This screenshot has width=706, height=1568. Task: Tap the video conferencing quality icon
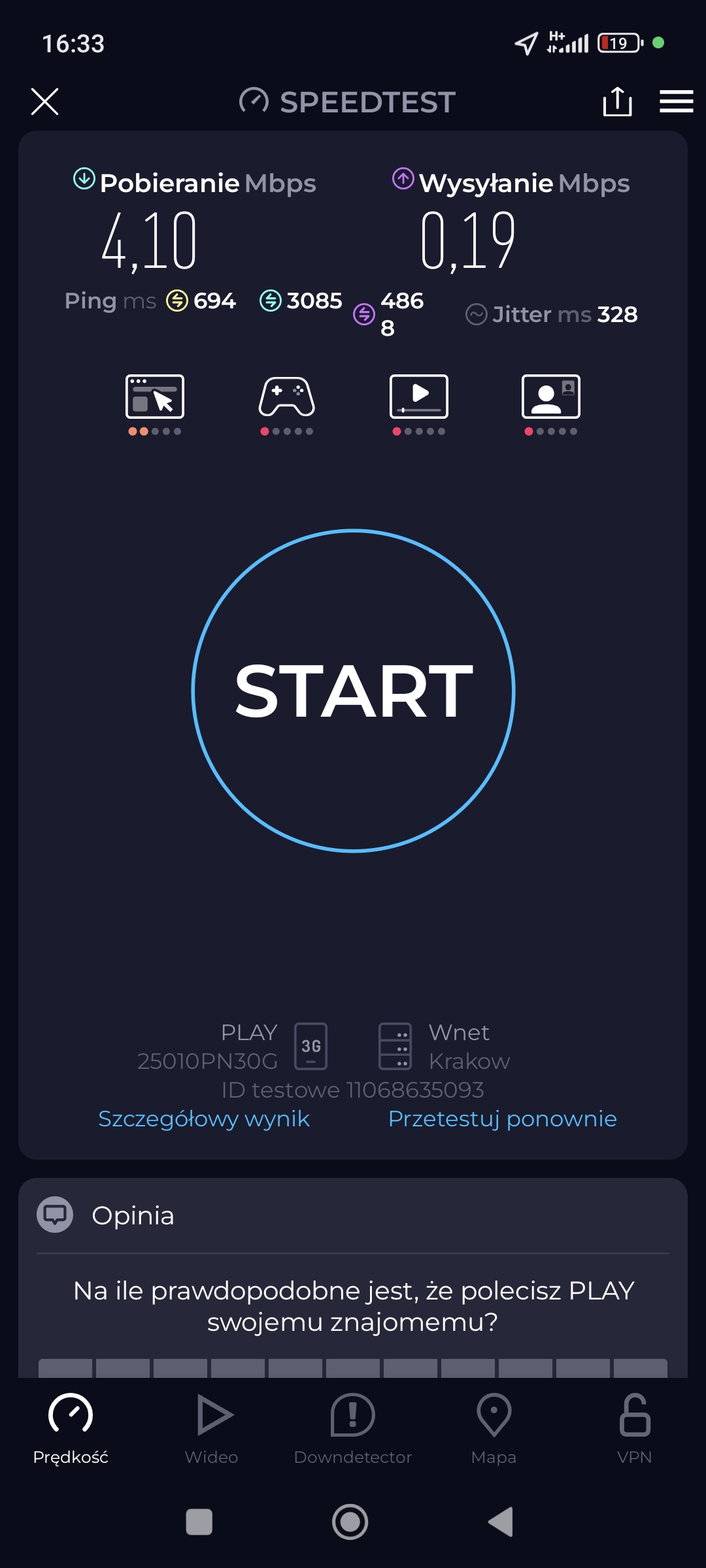click(550, 397)
